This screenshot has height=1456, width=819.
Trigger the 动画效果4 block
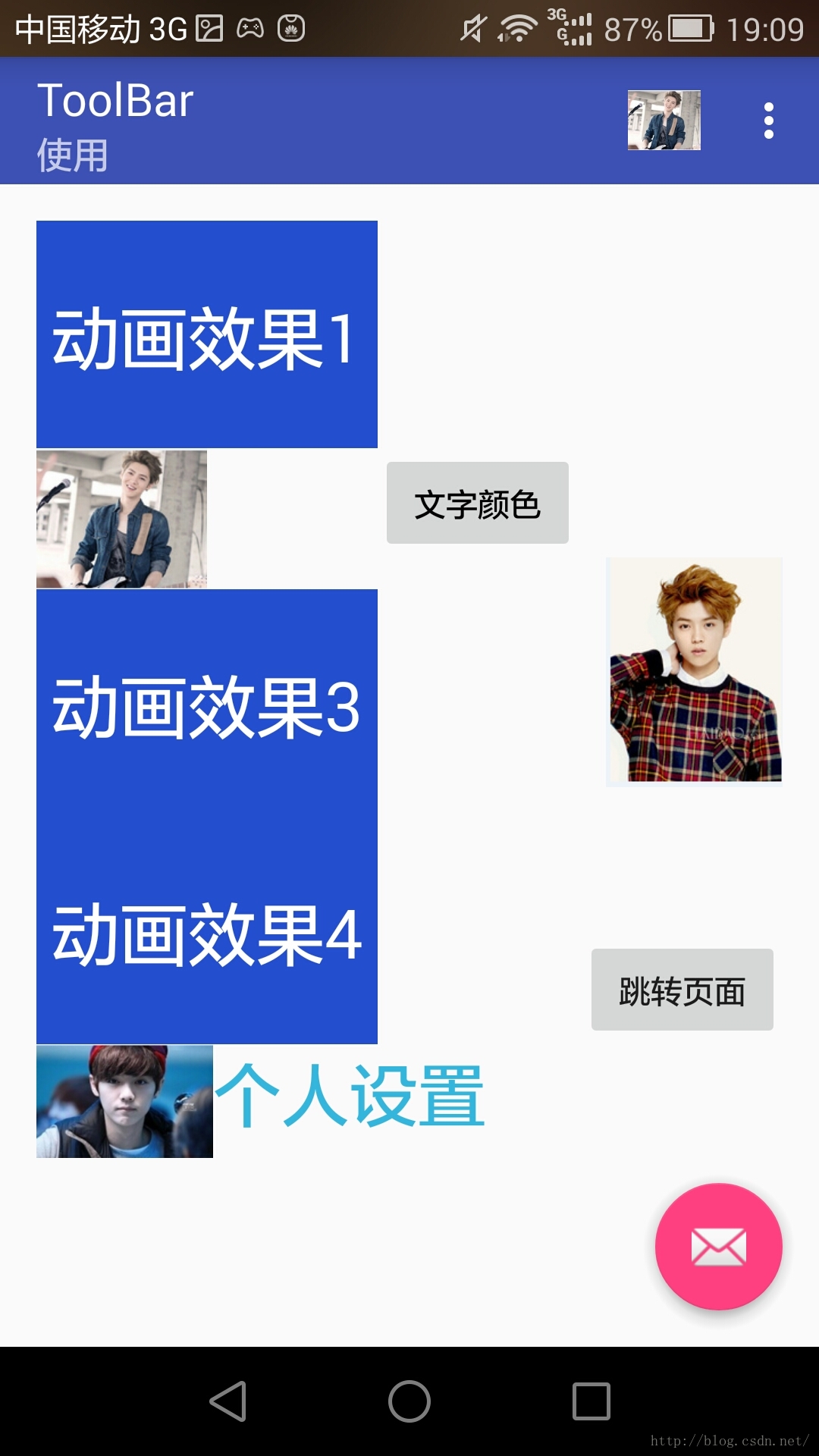coord(206,933)
